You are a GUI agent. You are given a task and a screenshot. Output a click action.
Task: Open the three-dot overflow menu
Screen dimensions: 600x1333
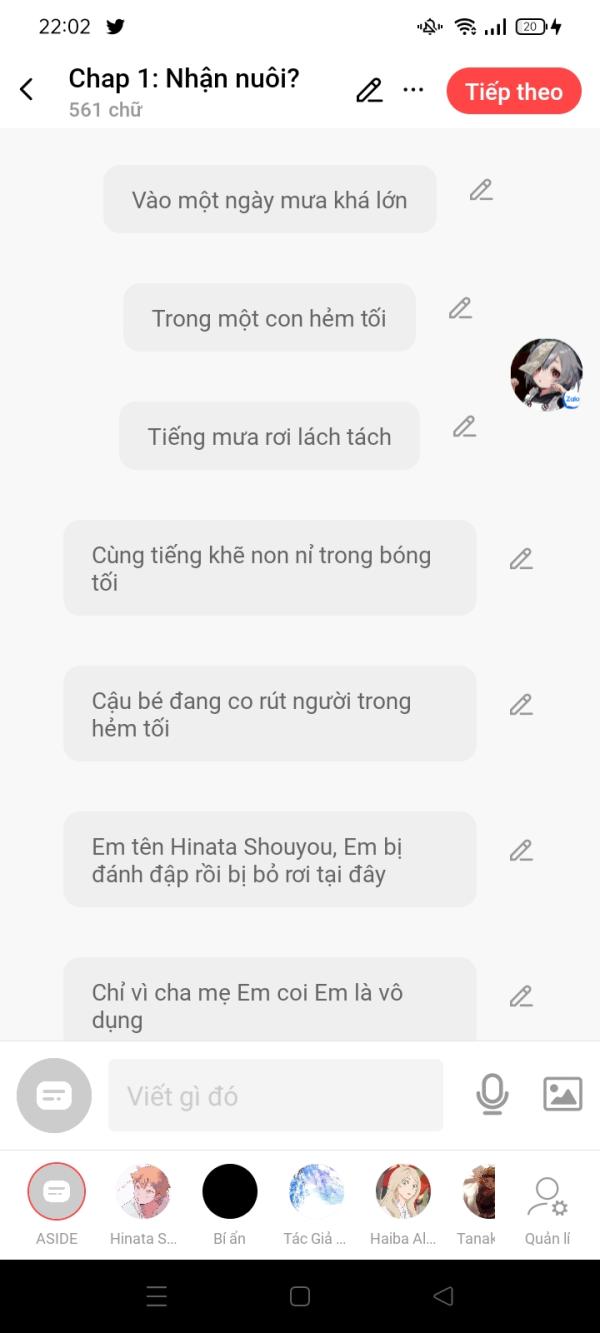tap(413, 90)
